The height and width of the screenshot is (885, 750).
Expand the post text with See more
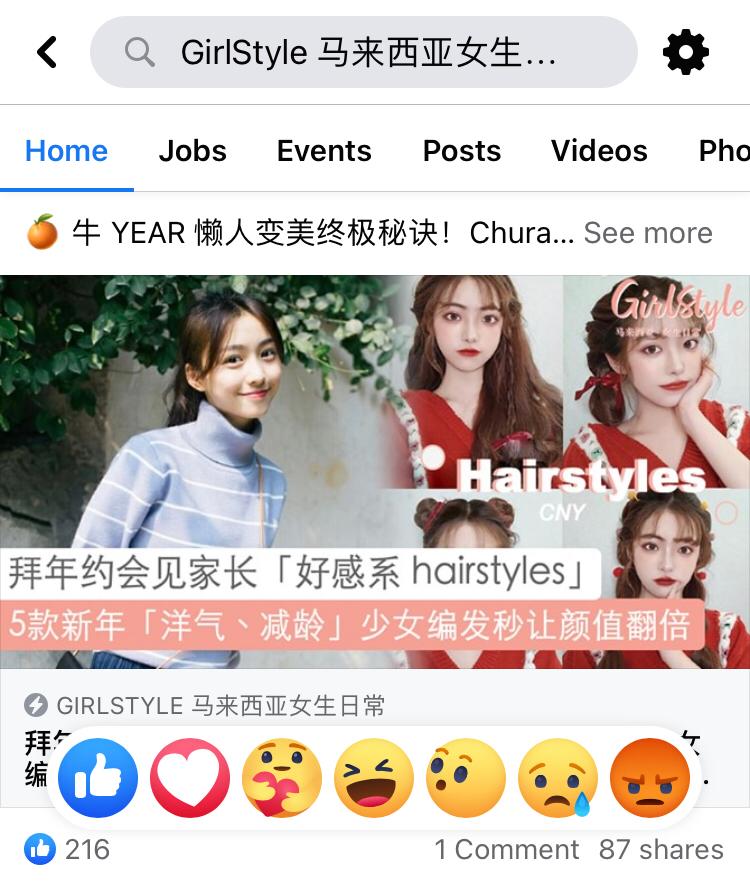(x=648, y=233)
